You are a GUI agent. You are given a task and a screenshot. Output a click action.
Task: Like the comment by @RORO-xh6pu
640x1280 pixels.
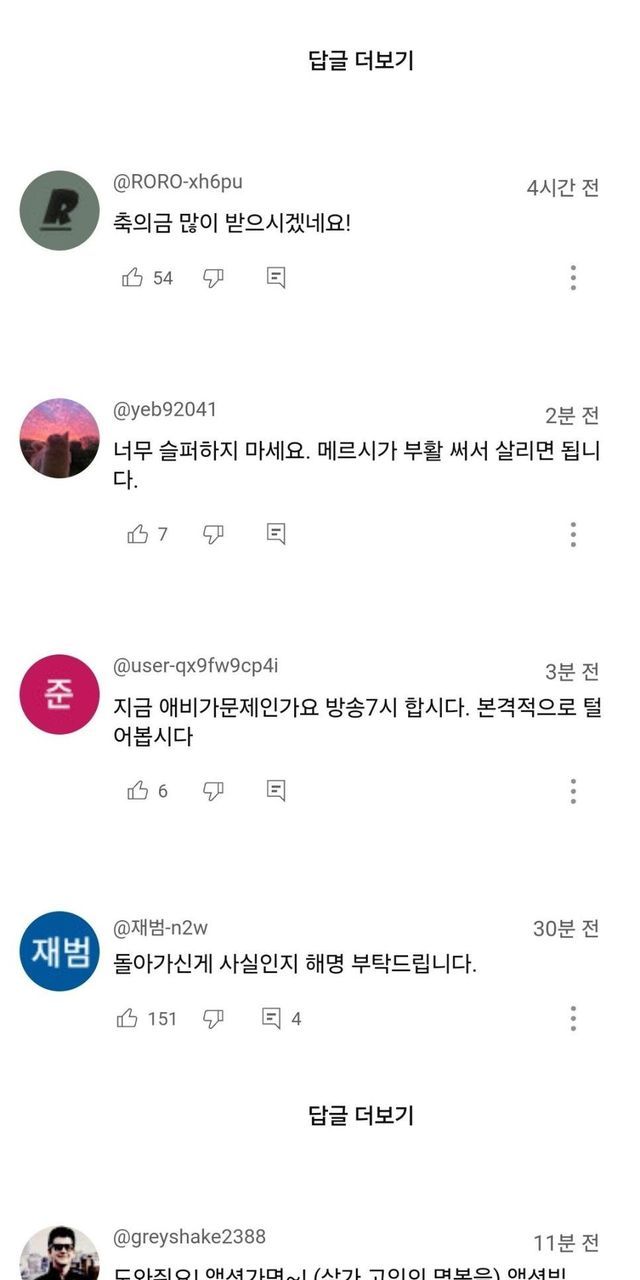pos(133,278)
